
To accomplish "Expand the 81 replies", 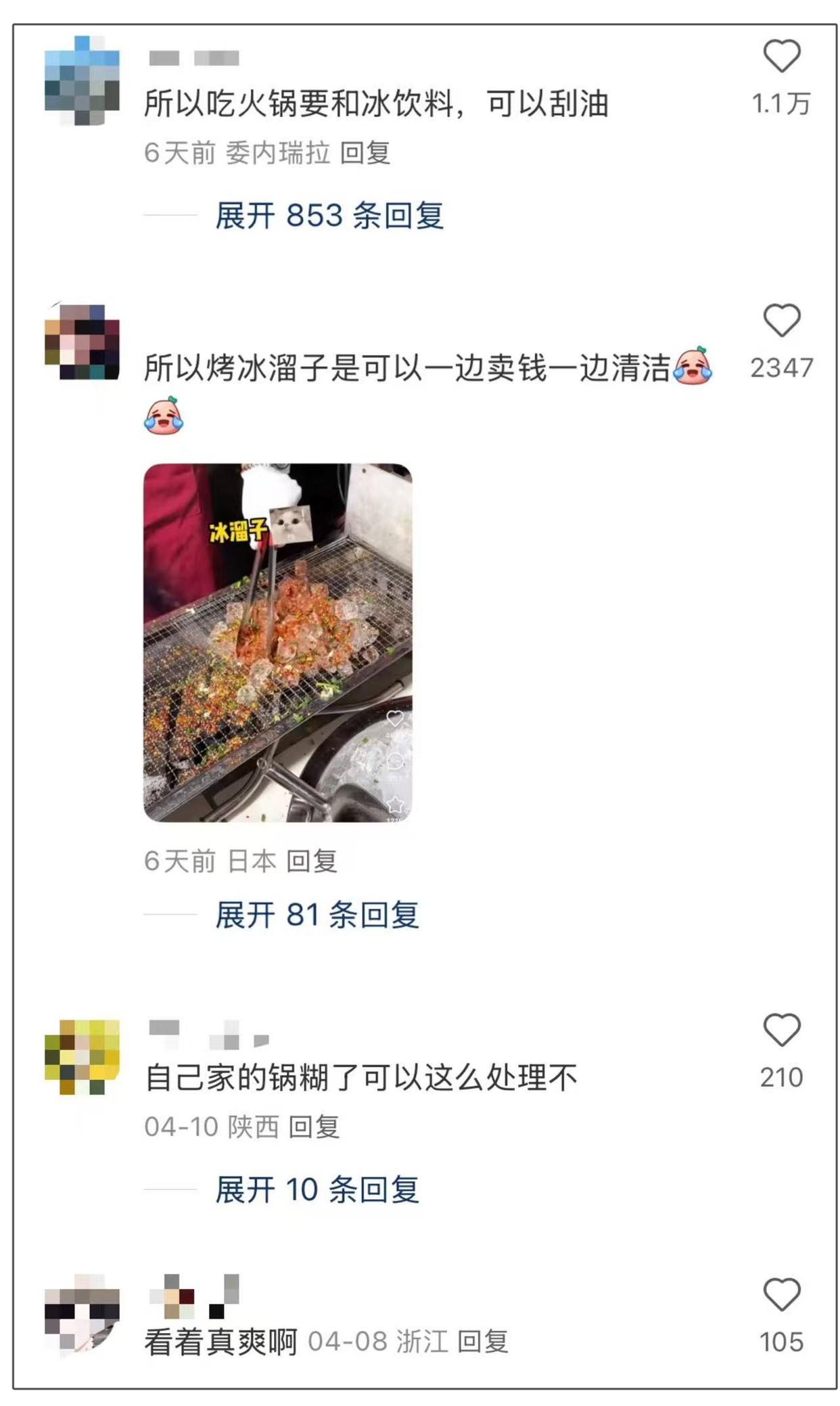I will tap(317, 915).
